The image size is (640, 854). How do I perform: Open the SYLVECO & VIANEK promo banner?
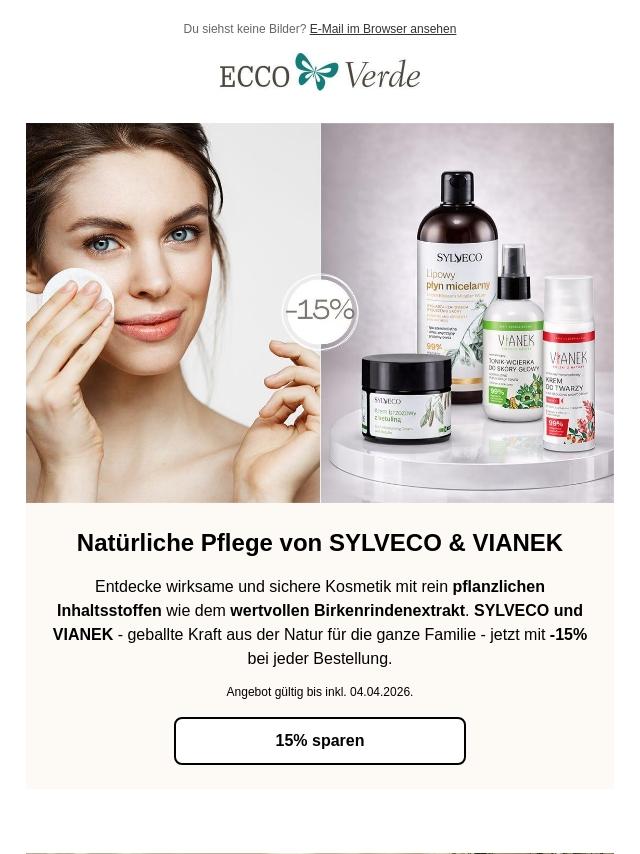pyautogui.click(x=320, y=312)
